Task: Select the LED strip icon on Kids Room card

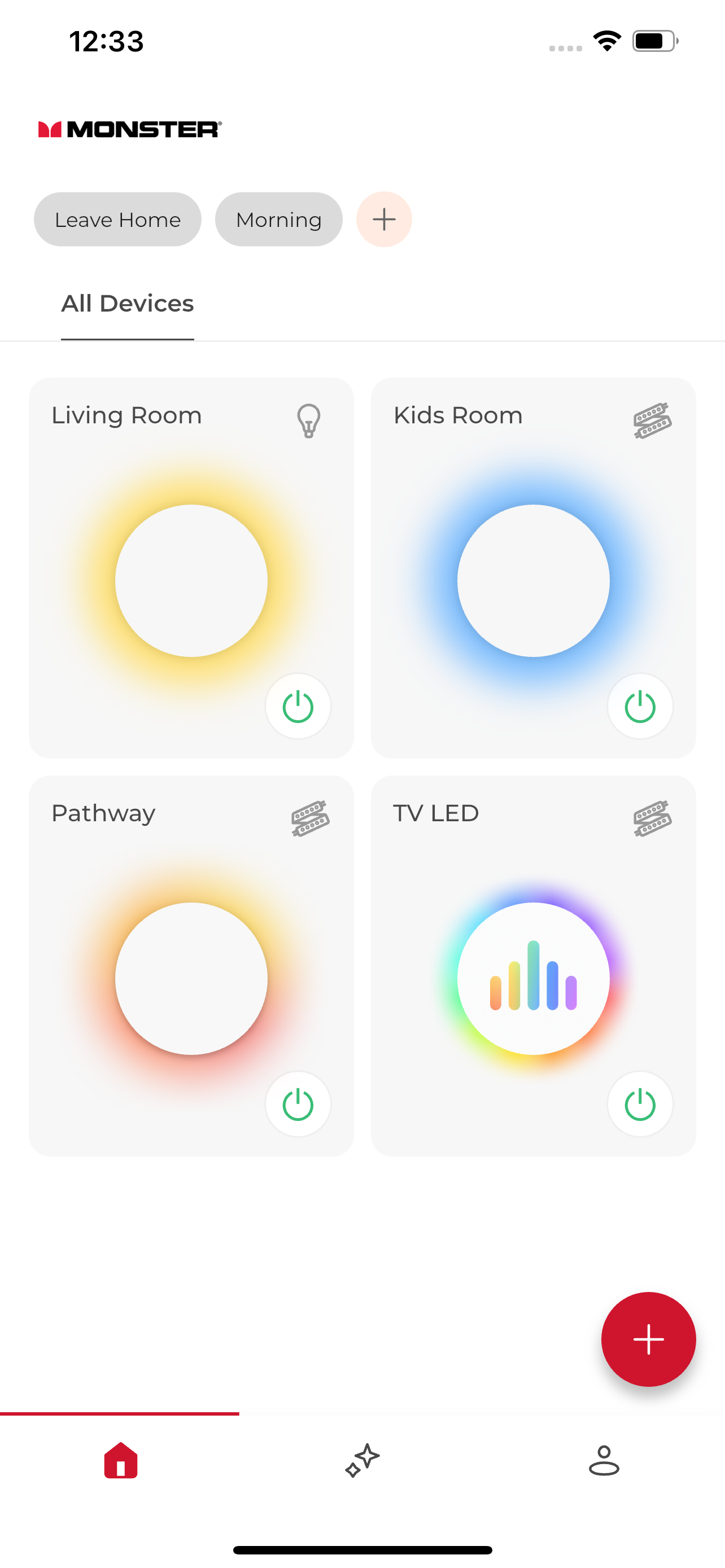Action: pyautogui.click(x=650, y=419)
